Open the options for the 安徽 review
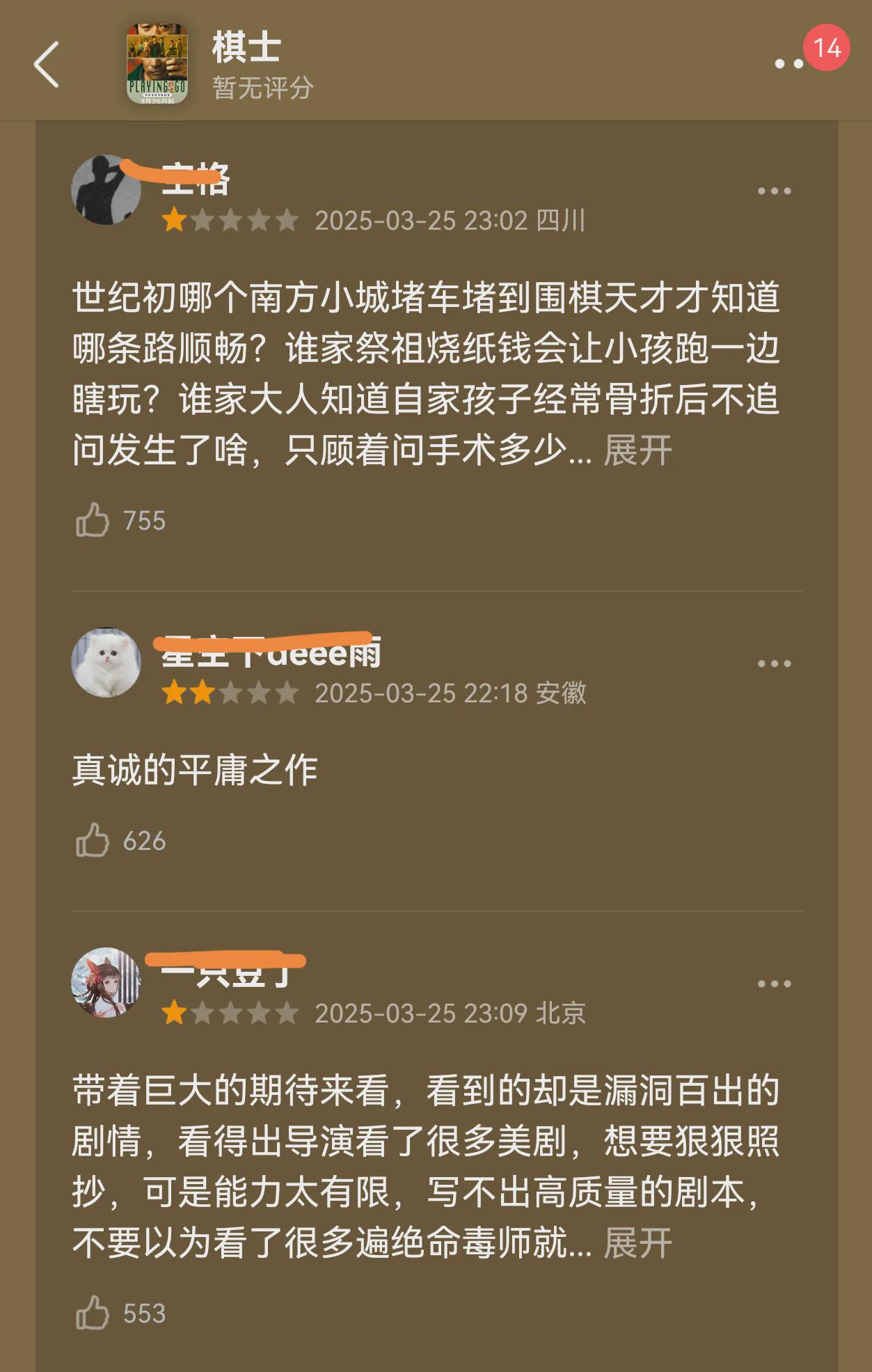This screenshot has width=872, height=1372. tap(774, 664)
